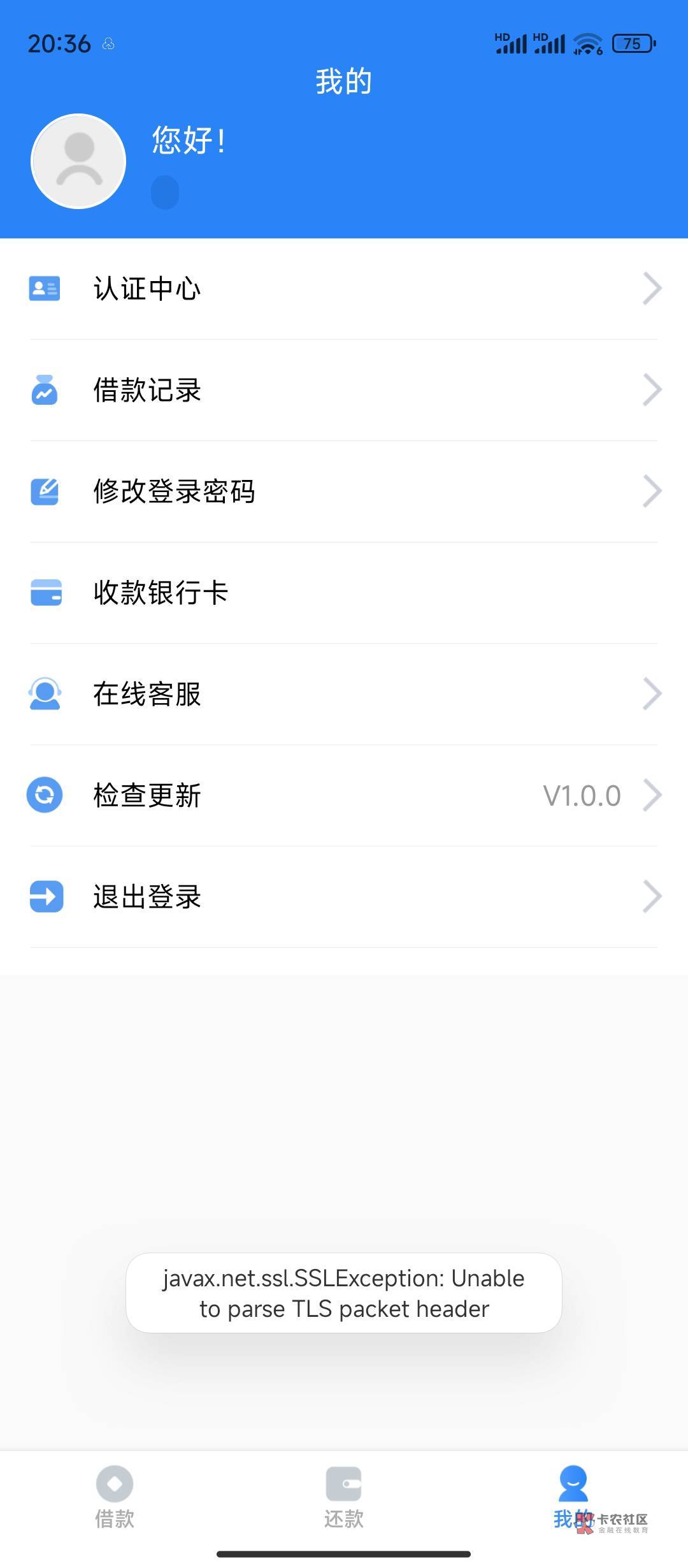
Task: Select the 我的 tab
Action: pyautogui.click(x=573, y=1497)
